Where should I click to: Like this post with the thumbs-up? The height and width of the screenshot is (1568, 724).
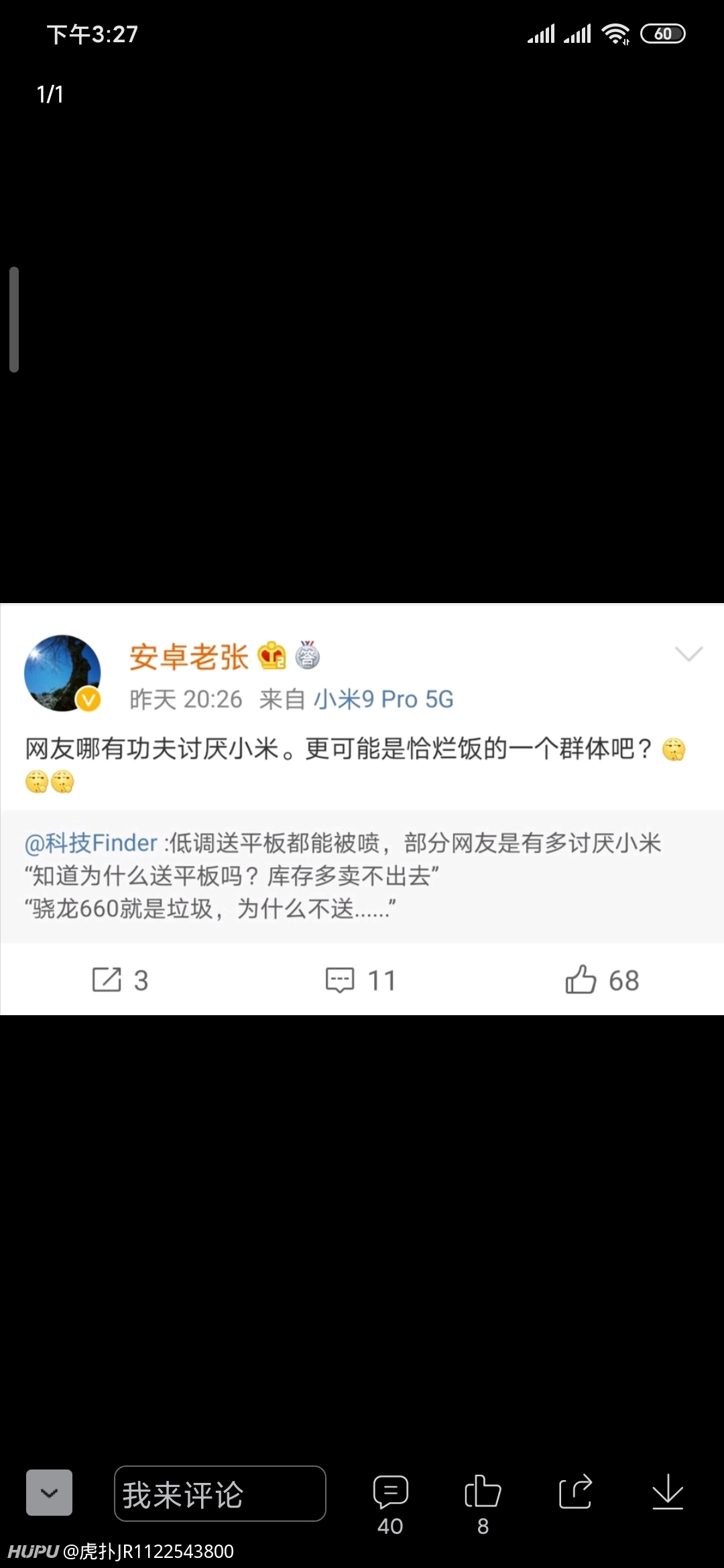(483, 1504)
